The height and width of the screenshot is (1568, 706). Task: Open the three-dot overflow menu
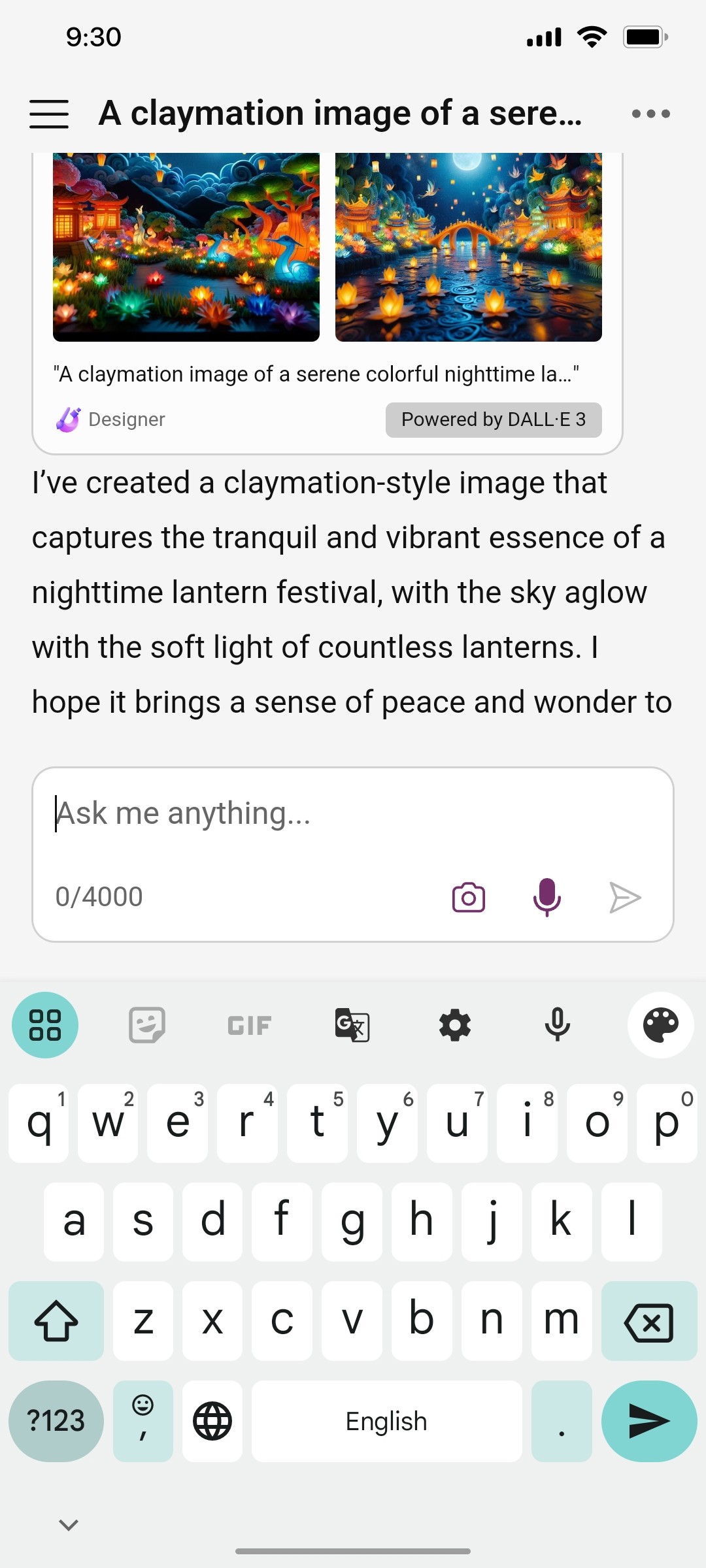tap(650, 114)
